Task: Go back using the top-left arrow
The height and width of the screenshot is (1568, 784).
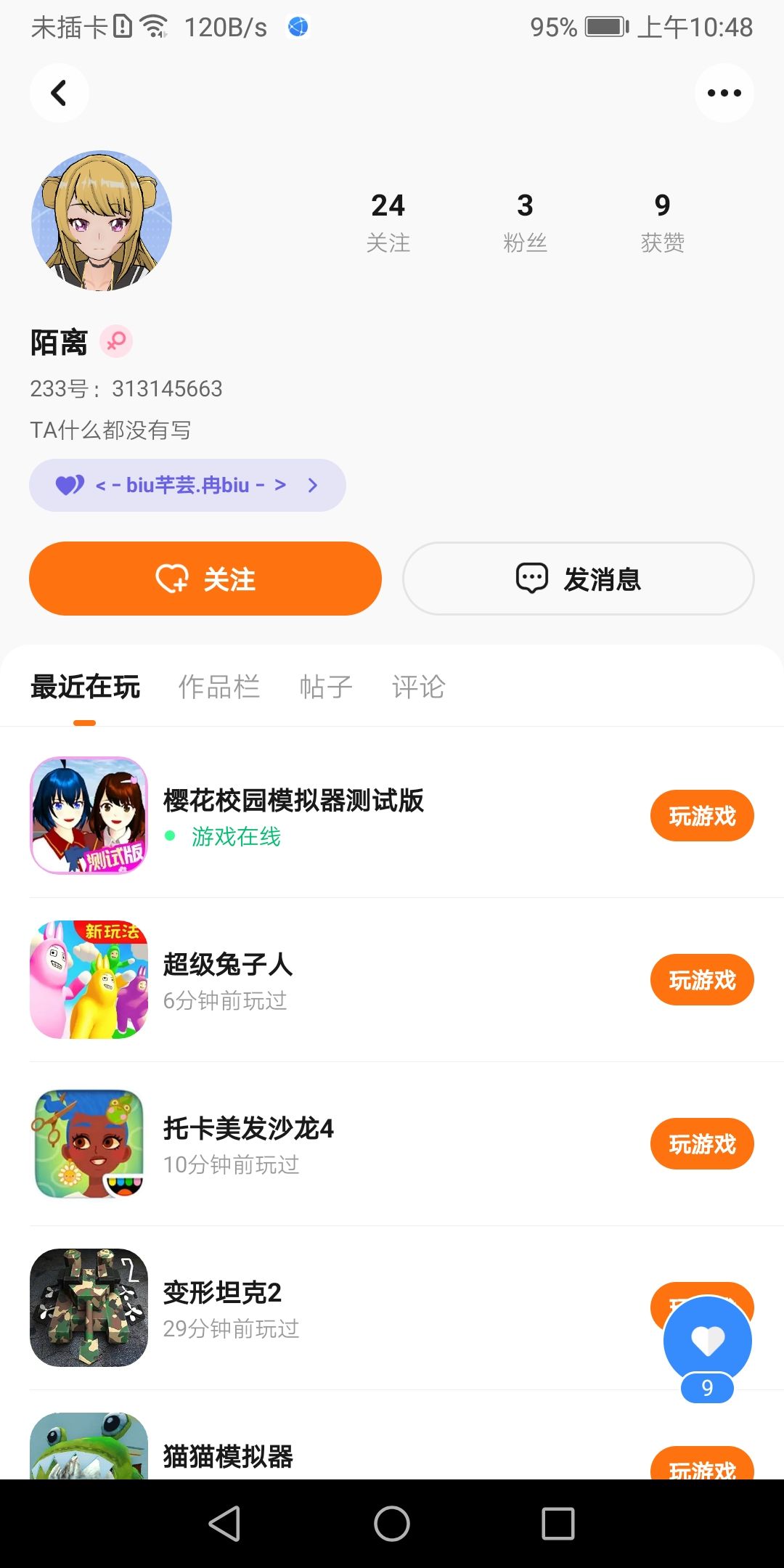Action: (x=59, y=93)
